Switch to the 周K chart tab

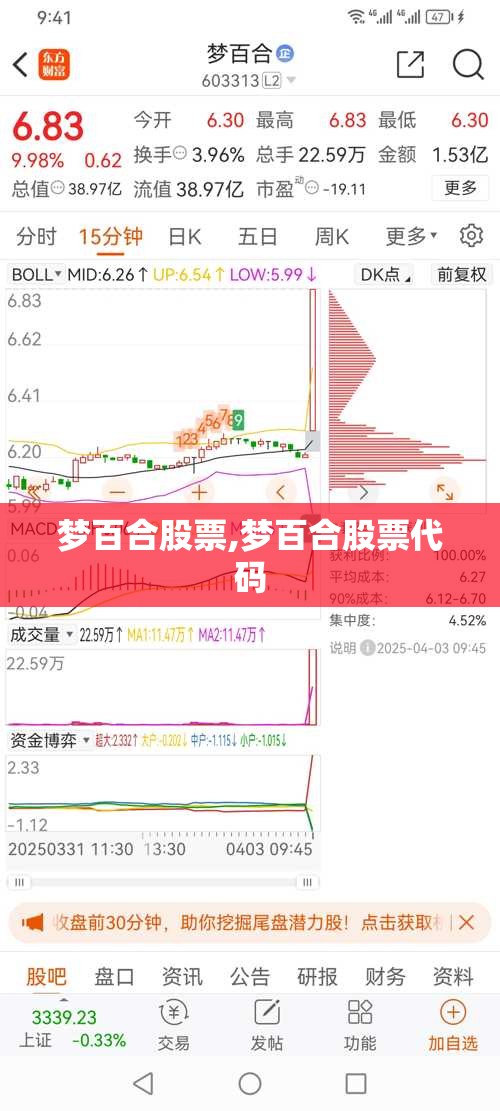pyautogui.click(x=331, y=236)
